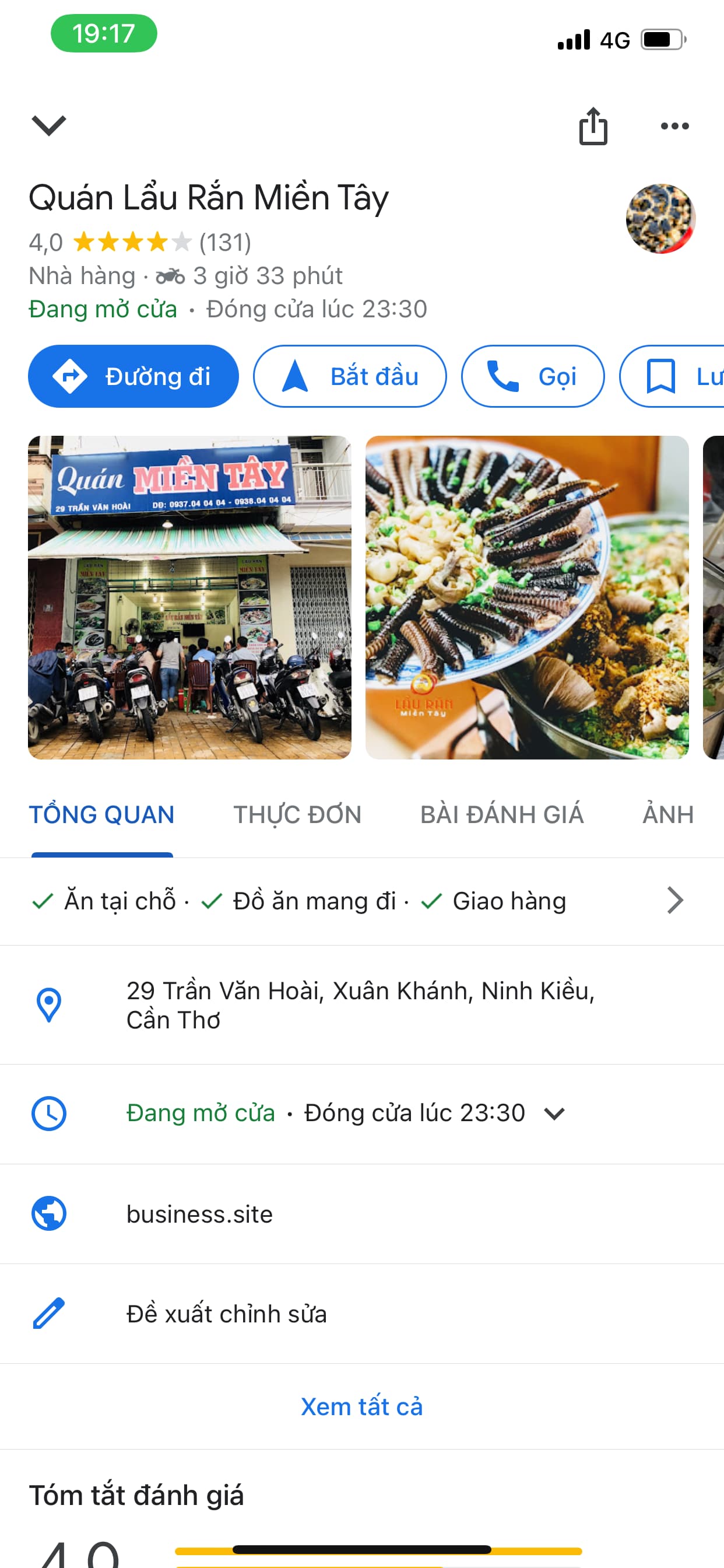Select the Tổng quan tab
Image resolution: width=724 pixels, height=1568 pixels.
coord(101,814)
